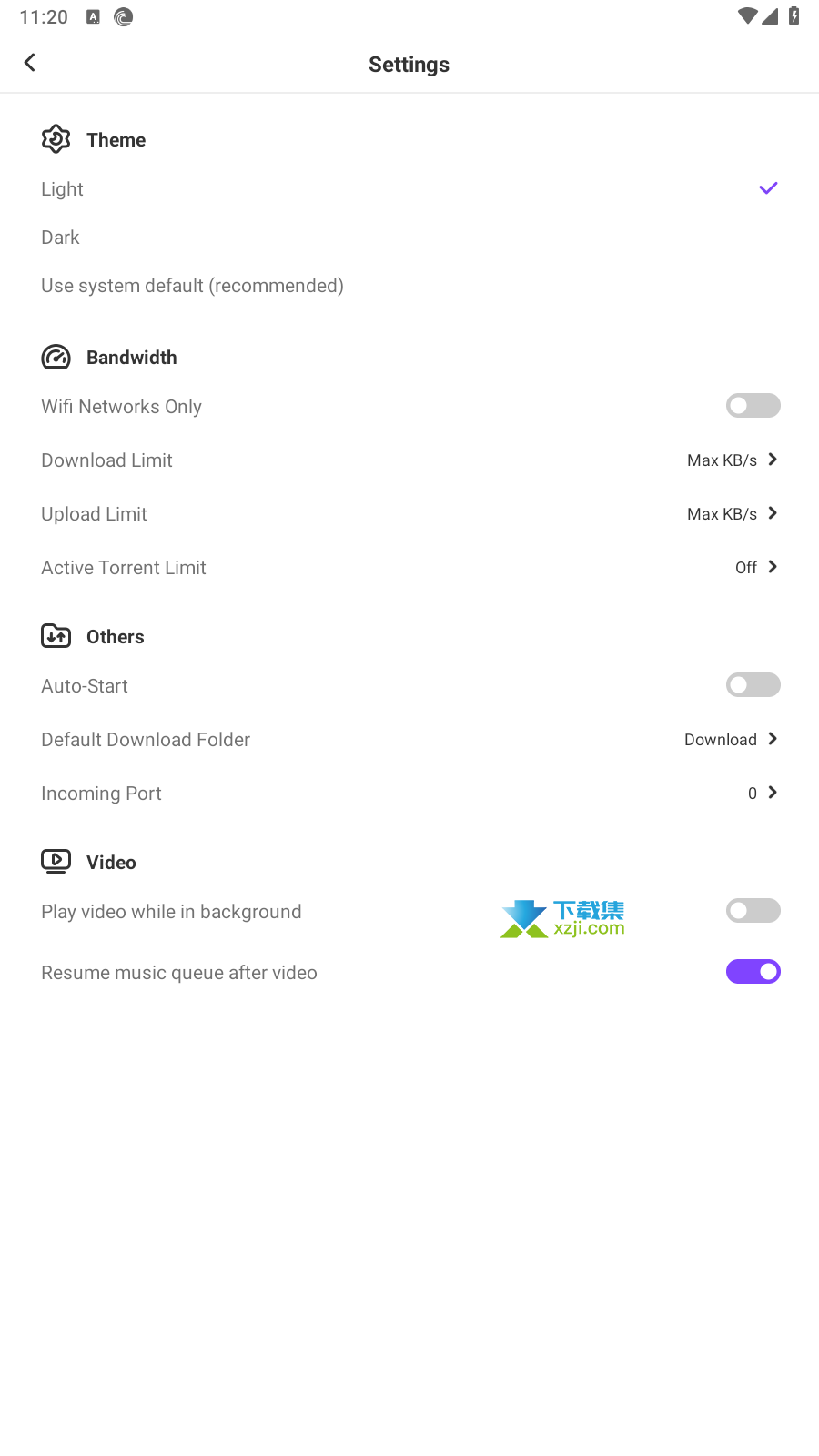The height and width of the screenshot is (1456, 819).
Task: Open Upload Limit setting
Action: pyautogui.click(x=409, y=514)
